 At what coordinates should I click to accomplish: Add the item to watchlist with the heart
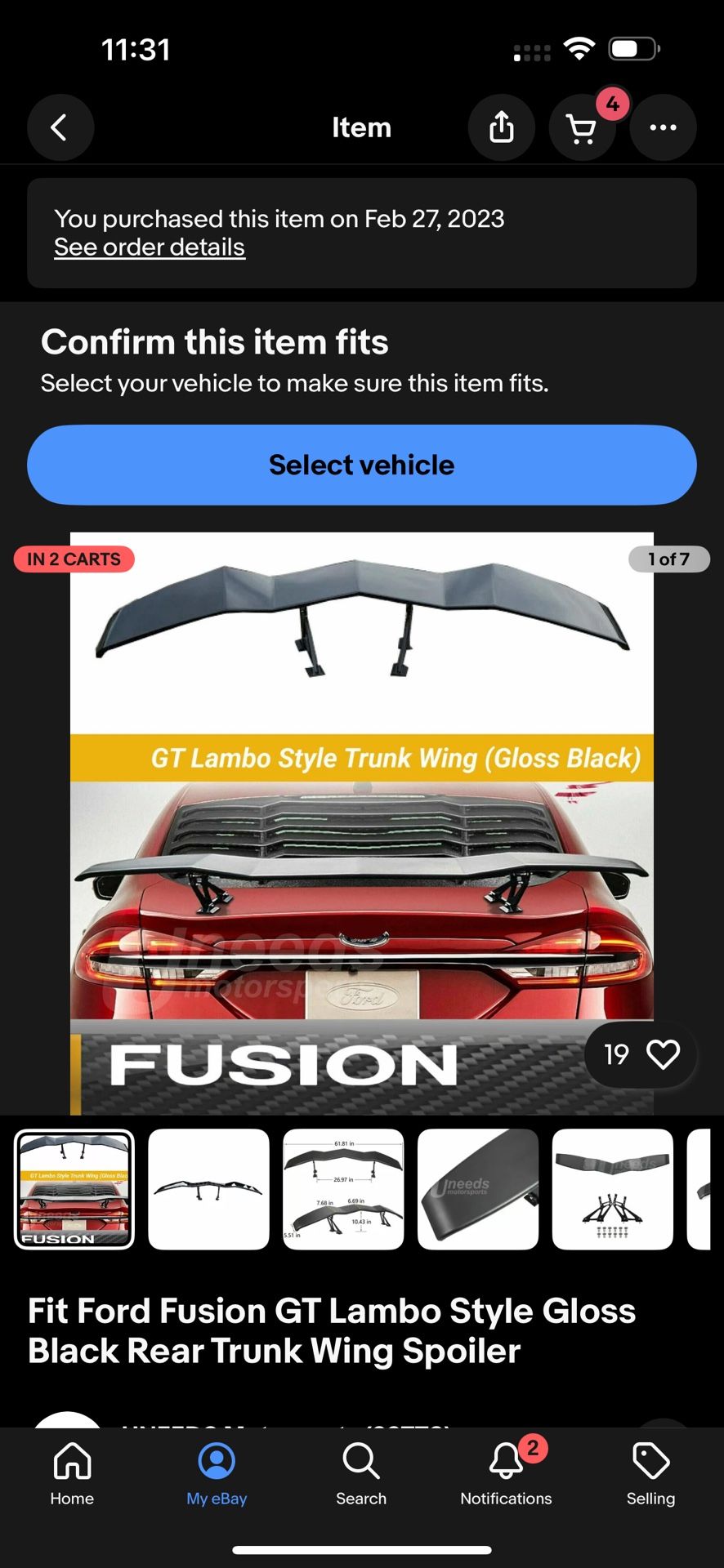pyautogui.click(x=663, y=1054)
